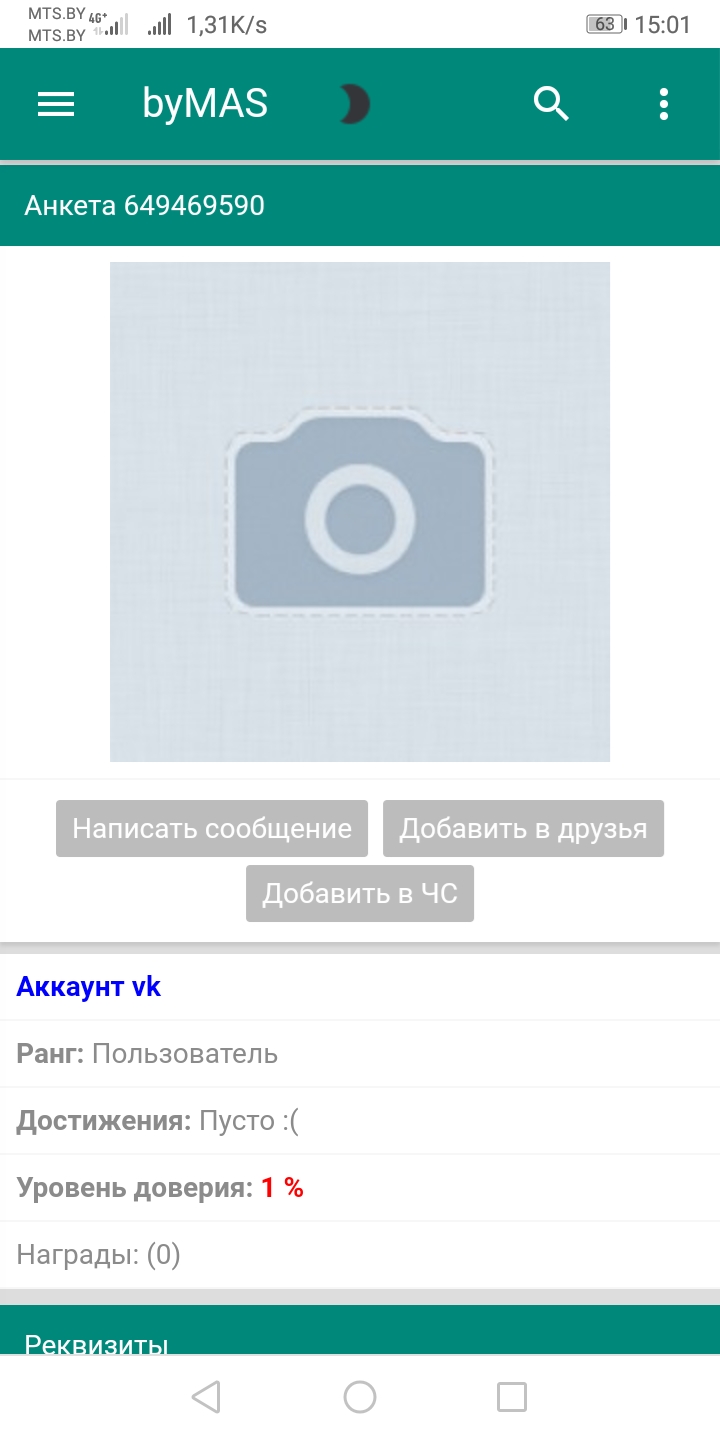Open the Аккаунт vk link

tap(88, 987)
